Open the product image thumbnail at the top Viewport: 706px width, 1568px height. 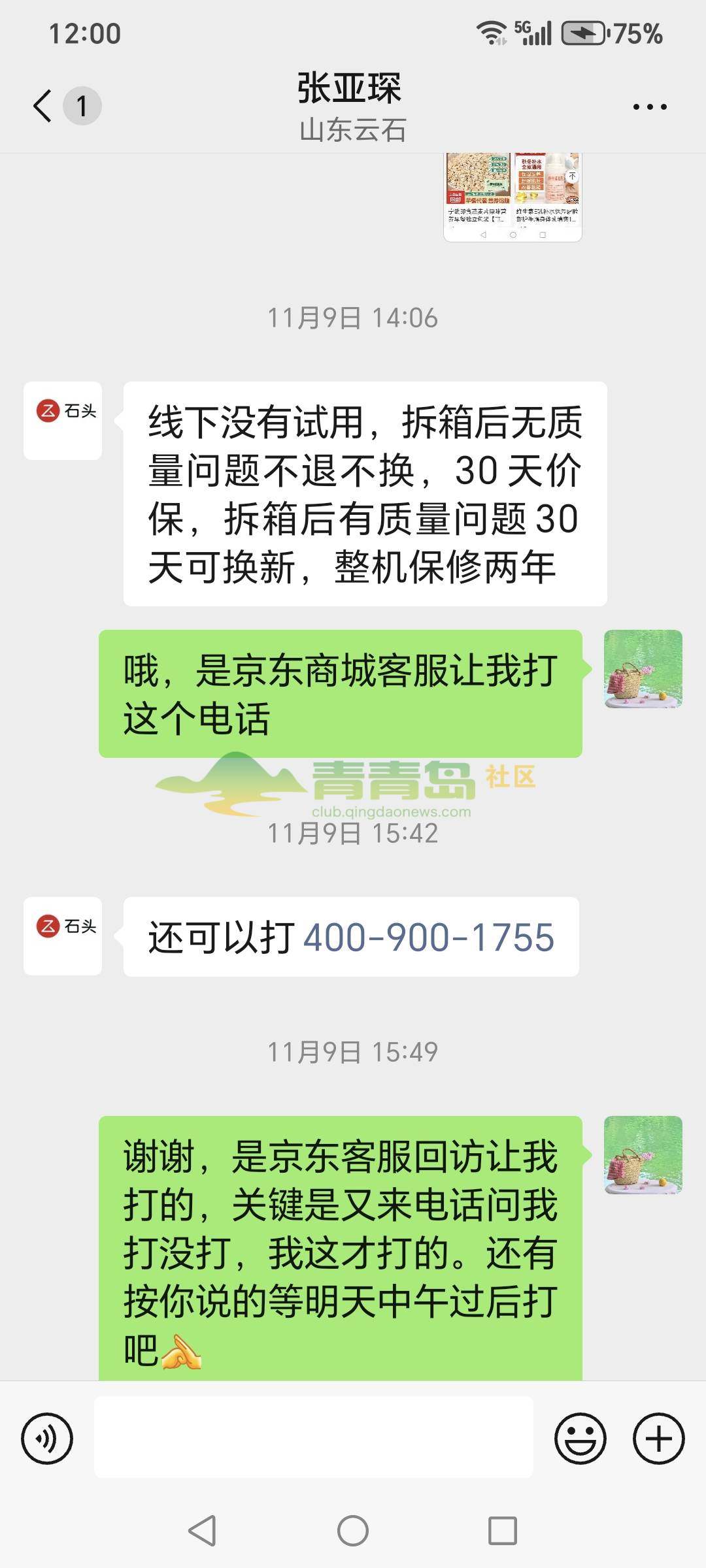click(x=513, y=196)
